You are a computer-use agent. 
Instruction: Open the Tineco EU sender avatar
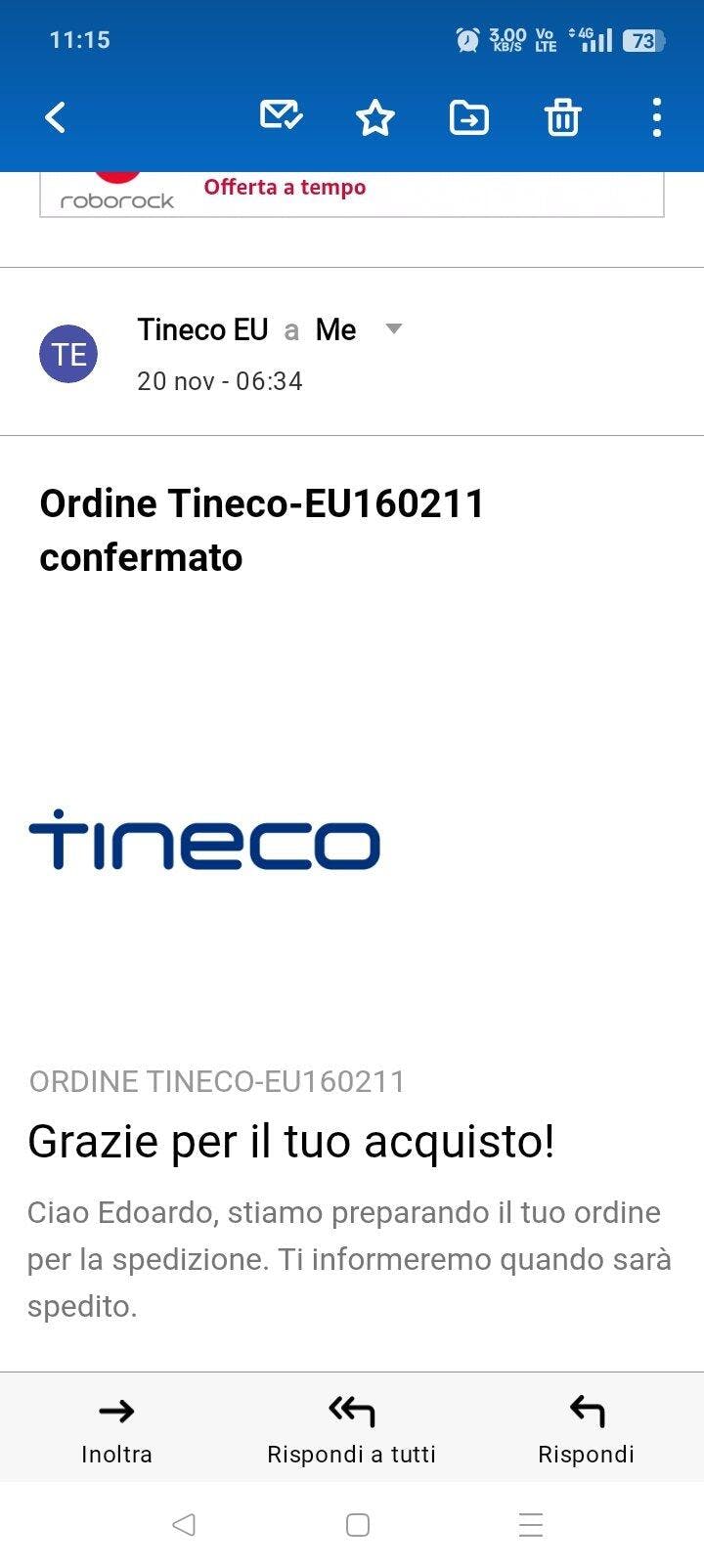coord(68,354)
